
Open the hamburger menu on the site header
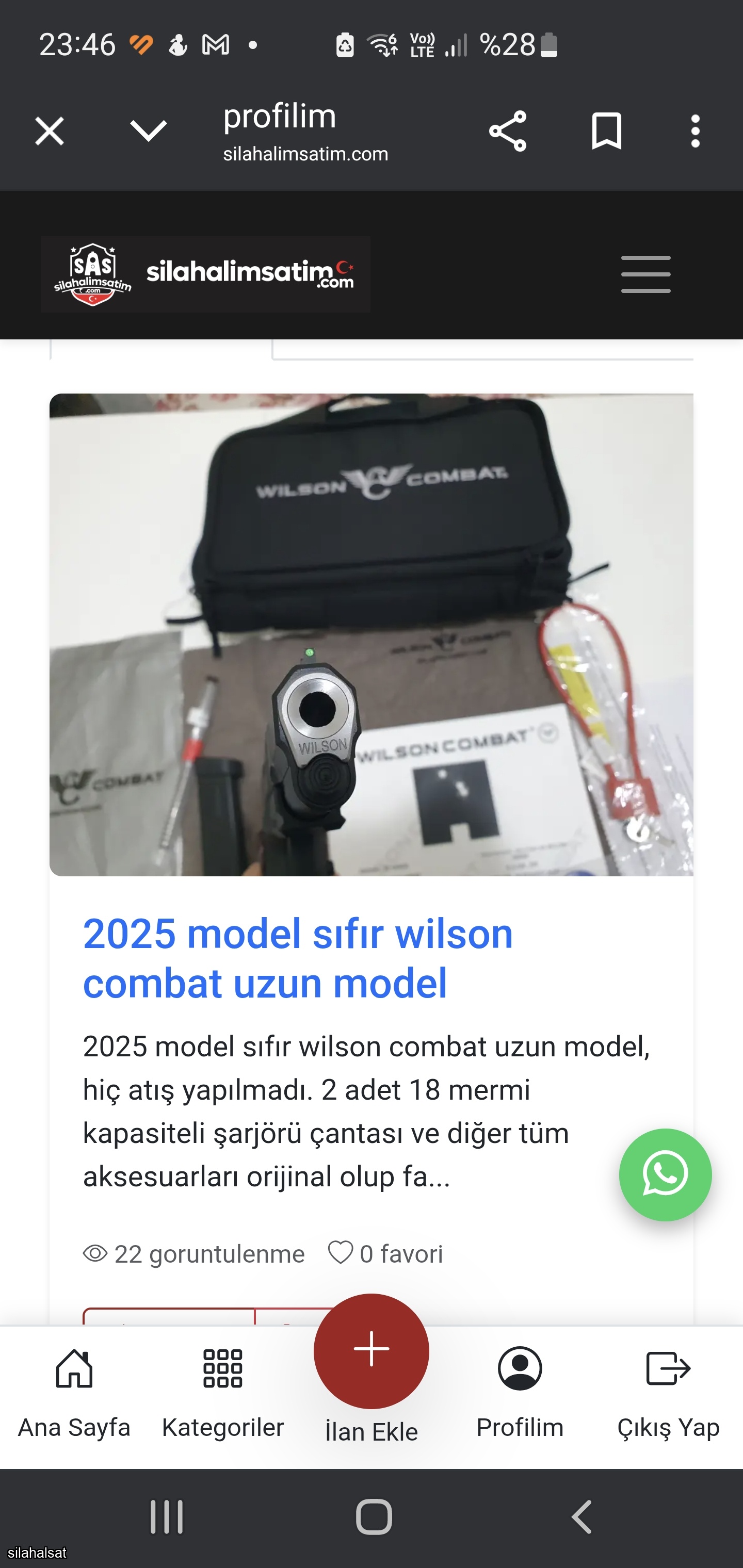click(645, 274)
